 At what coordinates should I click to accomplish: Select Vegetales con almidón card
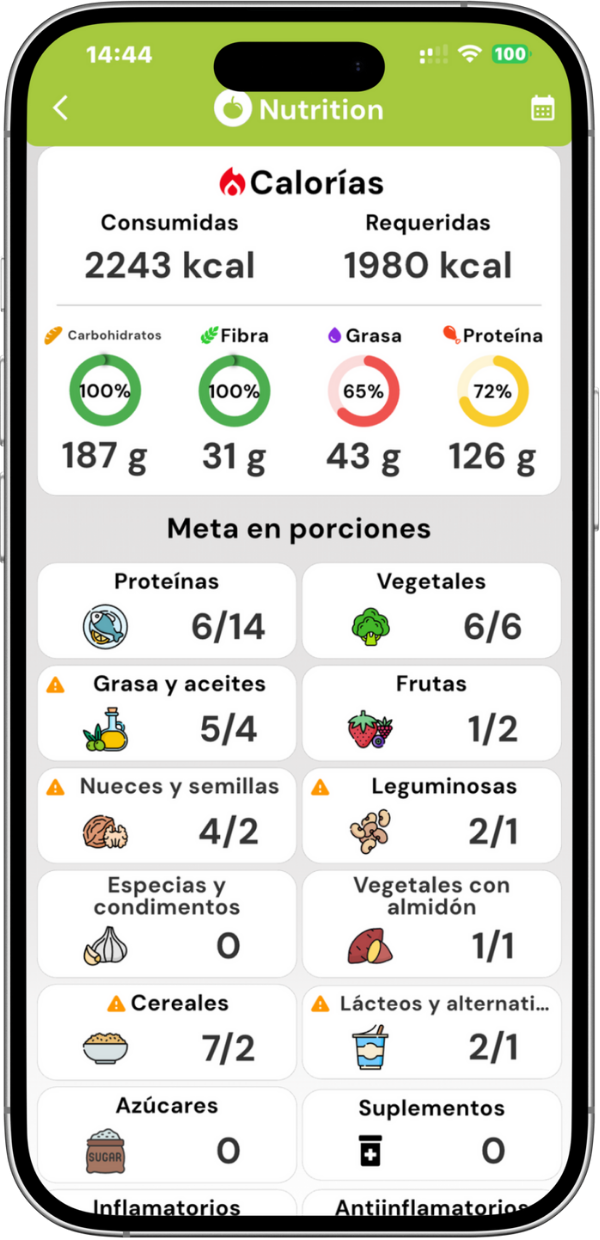pos(432,922)
